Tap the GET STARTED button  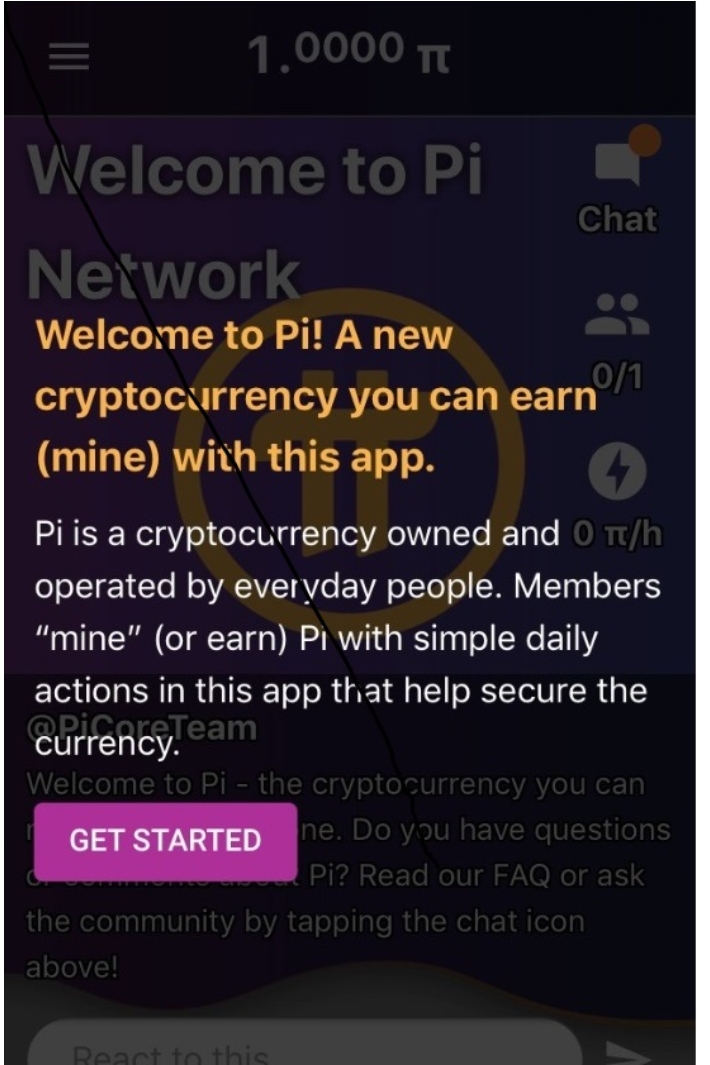coord(165,840)
